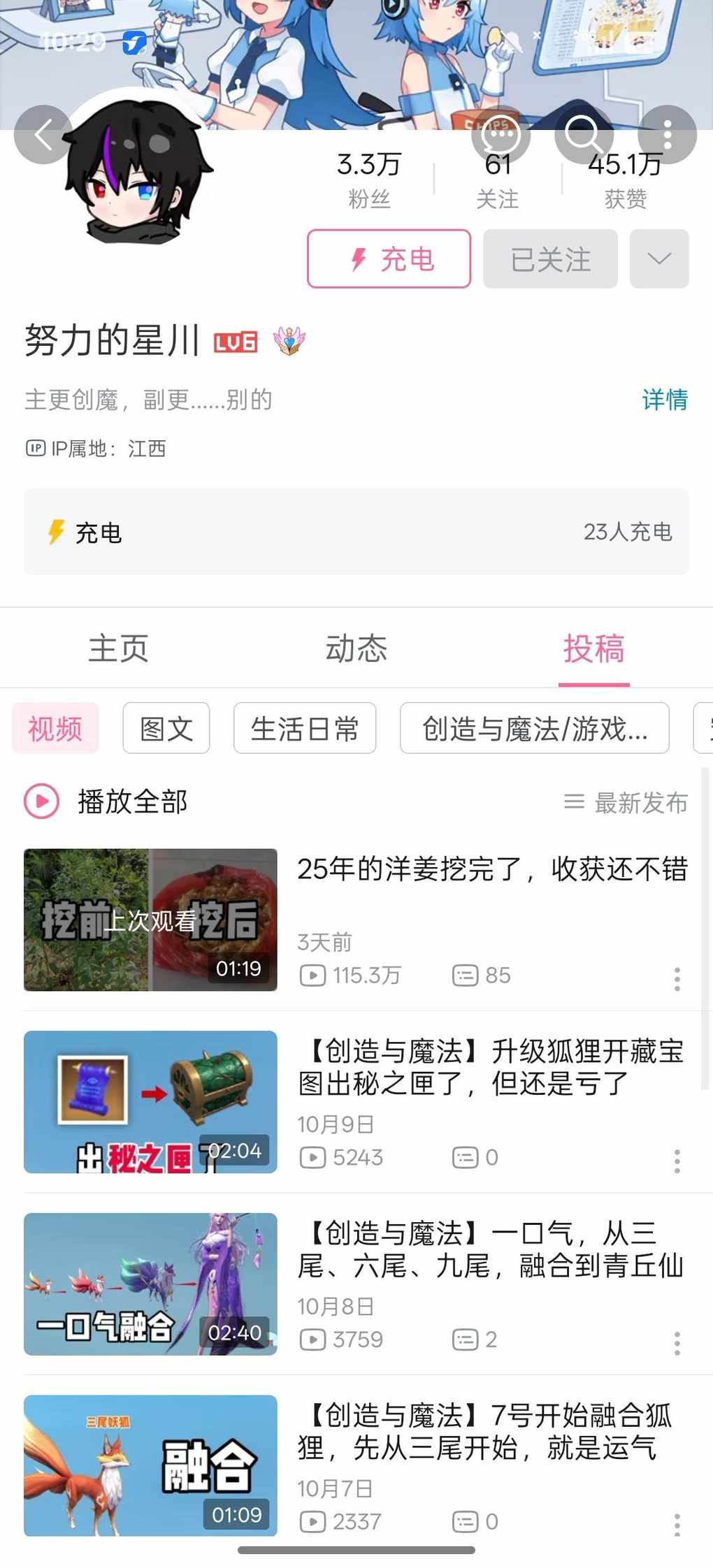Open the top overflow menu
This screenshot has width=713, height=1568.
tap(668, 135)
